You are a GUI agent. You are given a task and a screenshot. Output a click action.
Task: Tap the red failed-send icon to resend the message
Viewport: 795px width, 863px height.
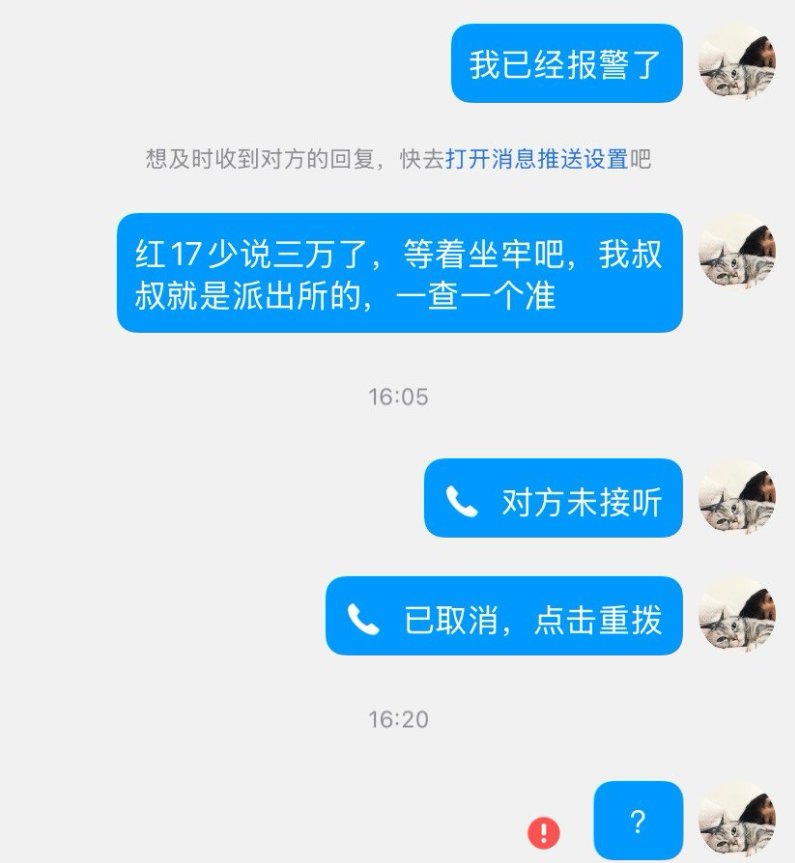point(544,831)
